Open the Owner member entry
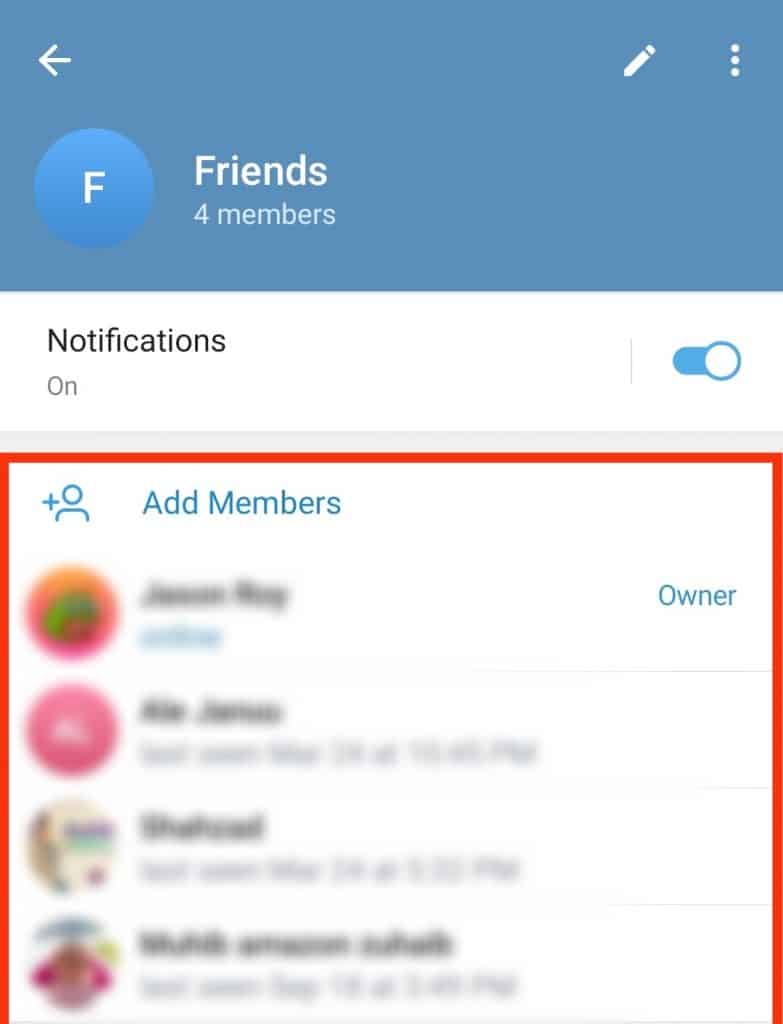Image resolution: width=783 pixels, height=1024 pixels. tap(696, 595)
